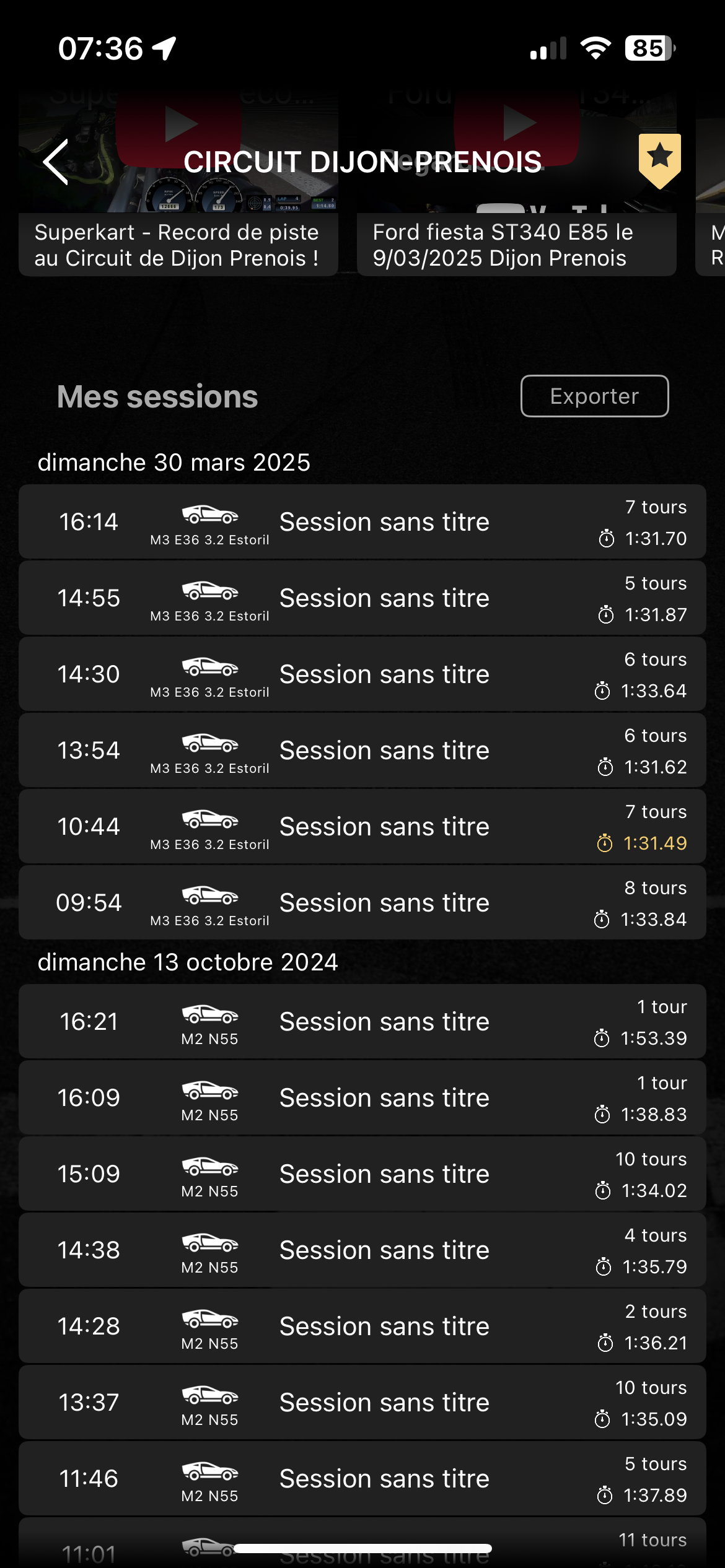View the 09:54 session with 8 tours
The width and height of the screenshot is (725, 1568).
pos(362,903)
